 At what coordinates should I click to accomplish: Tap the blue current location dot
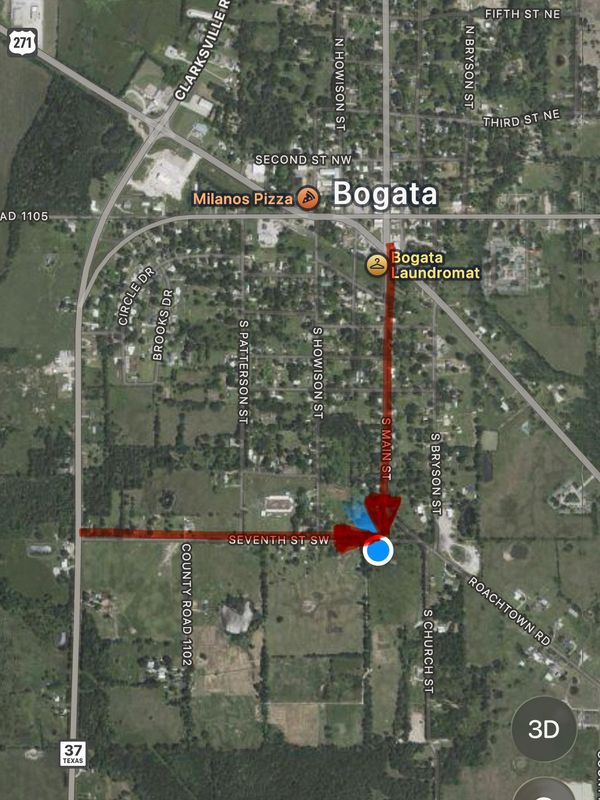click(378, 550)
